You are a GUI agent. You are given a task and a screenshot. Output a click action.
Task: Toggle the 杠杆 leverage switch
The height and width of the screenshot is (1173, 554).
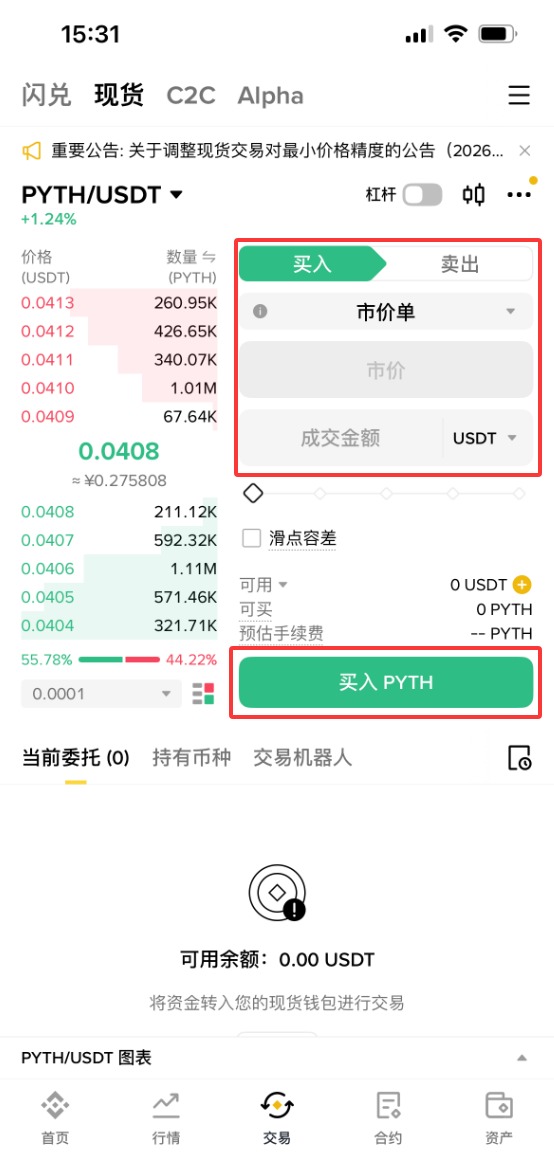pos(422,195)
